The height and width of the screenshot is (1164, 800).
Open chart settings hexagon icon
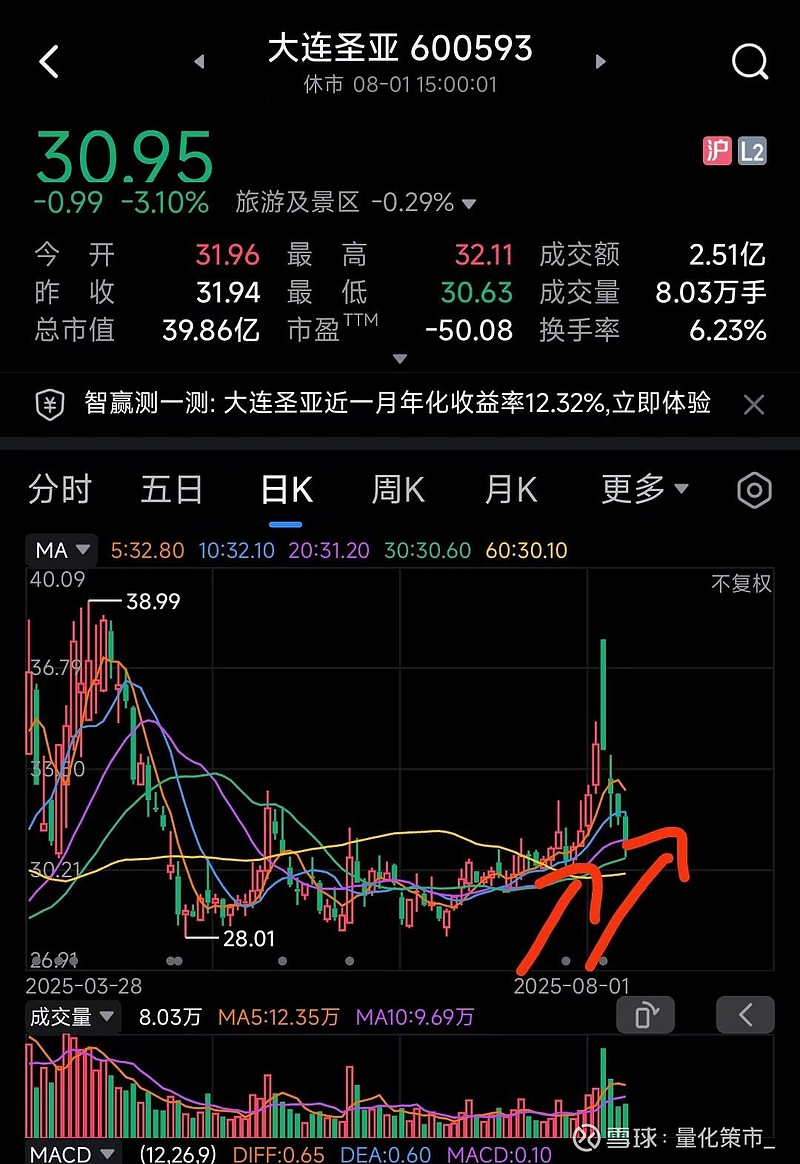754,490
